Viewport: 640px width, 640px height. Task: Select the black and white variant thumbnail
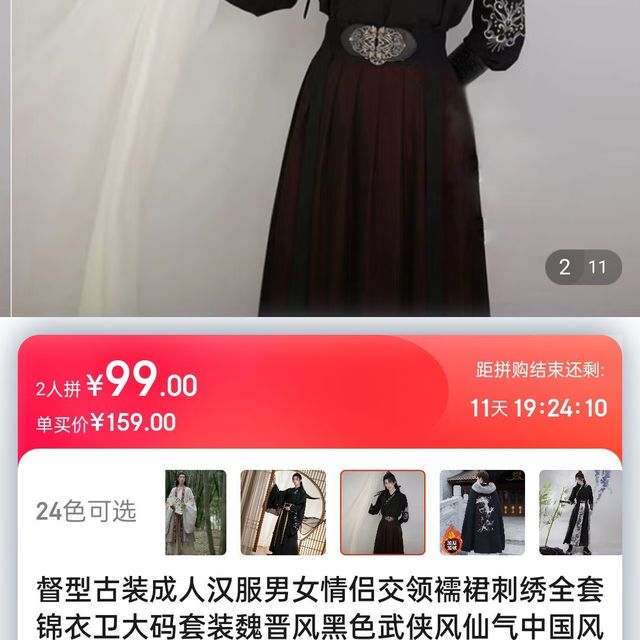point(573,512)
